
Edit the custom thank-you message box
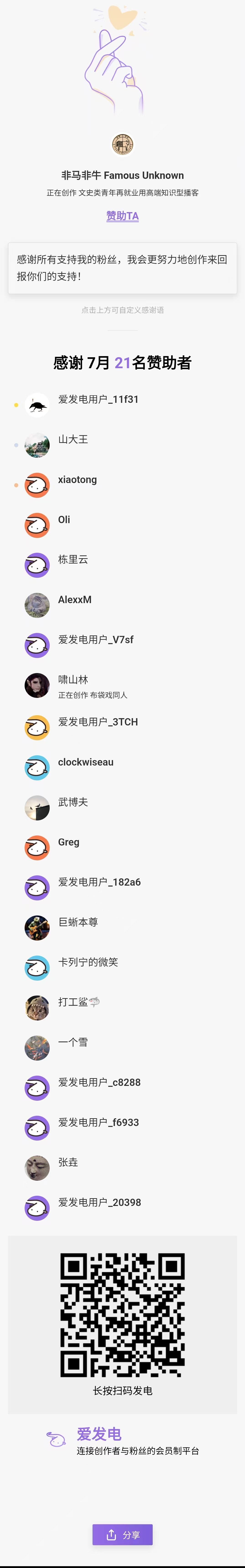click(x=123, y=268)
